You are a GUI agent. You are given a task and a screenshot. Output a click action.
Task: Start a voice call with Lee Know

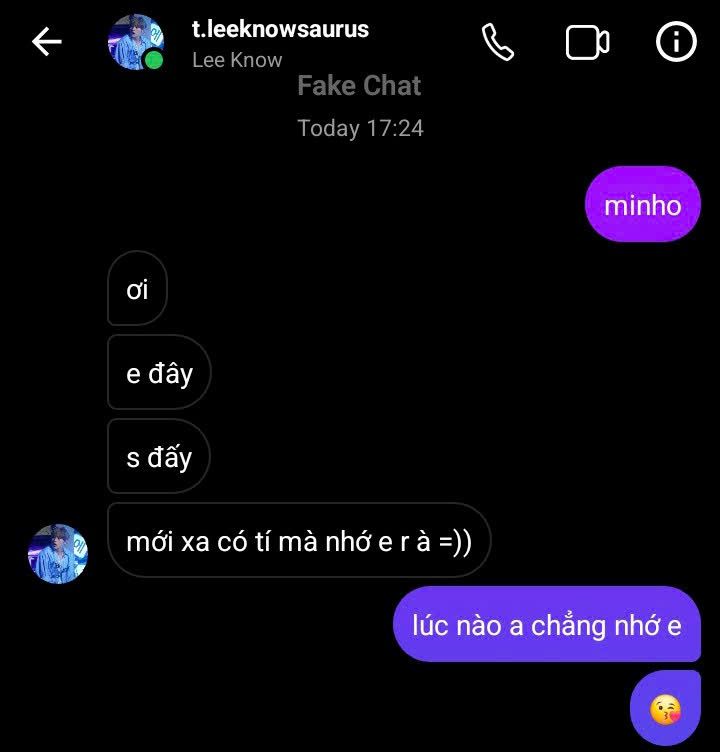[x=497, y=42]
